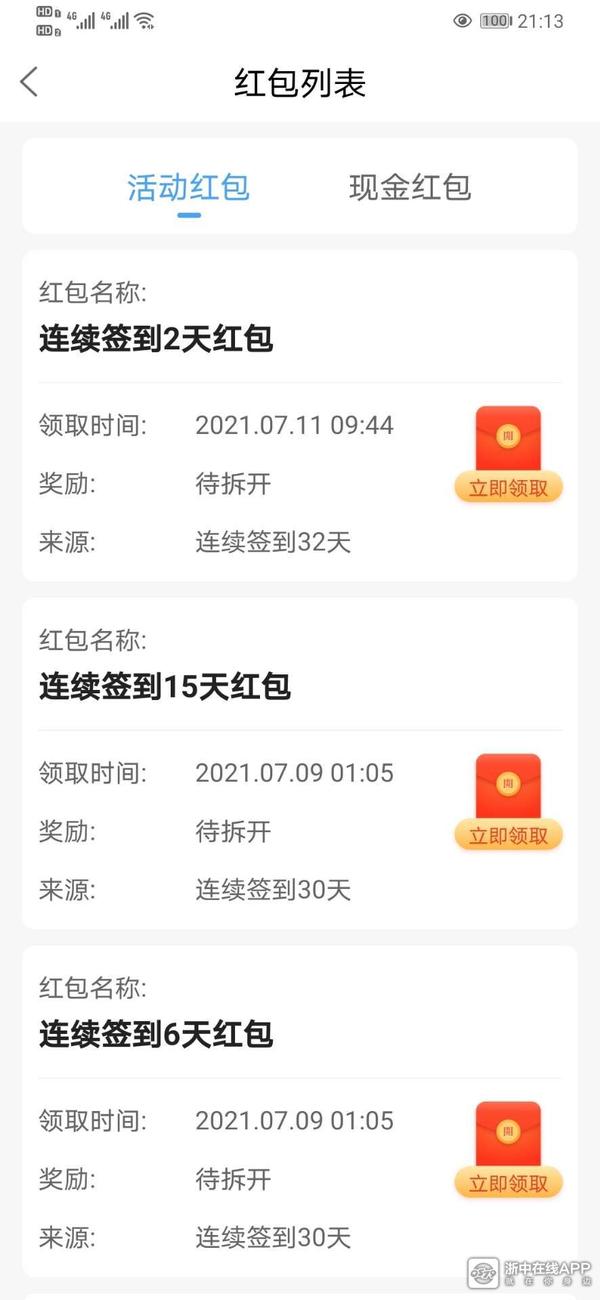Tap 立即领取 for 连续签到15天红包
This screenshot has width=600, height=1300.
tap(508, 835)
